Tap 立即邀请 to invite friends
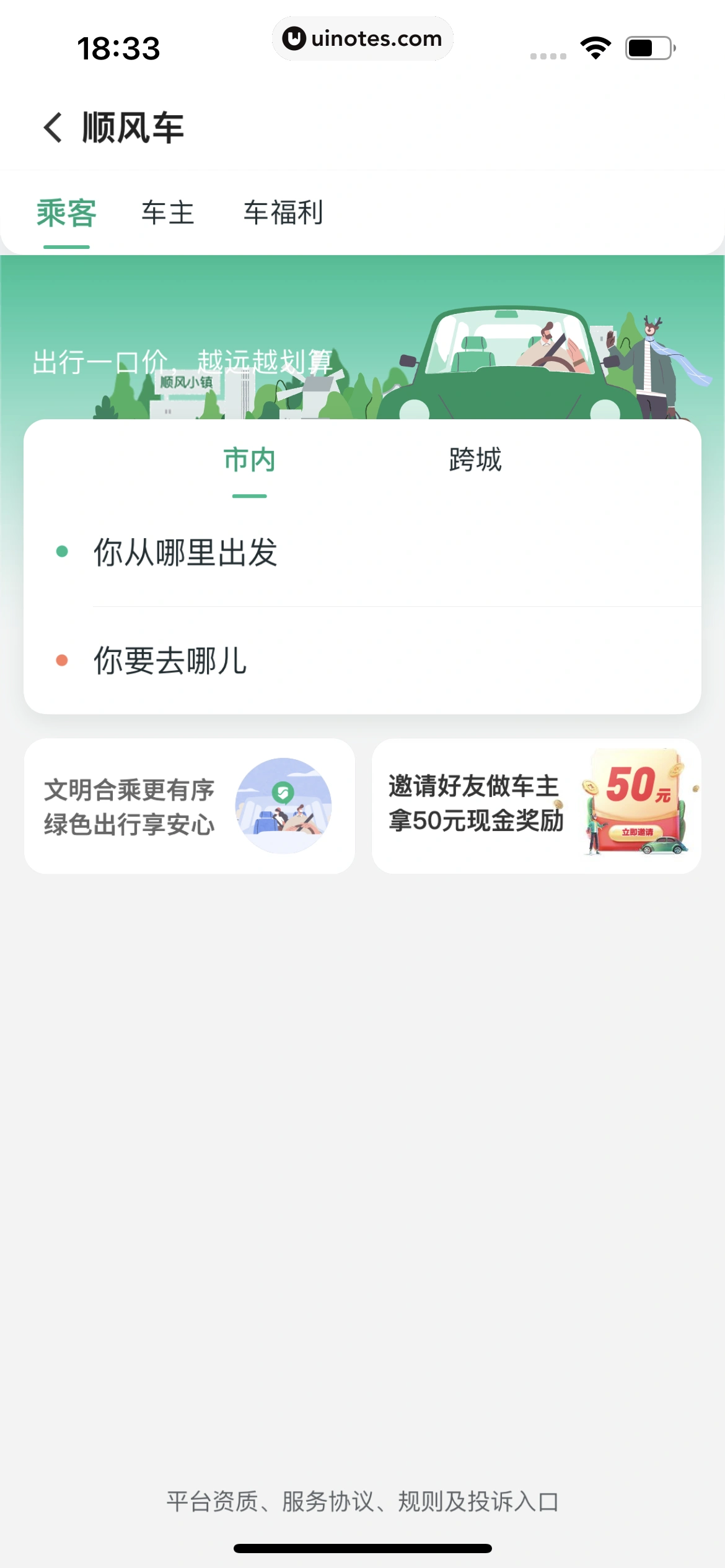The height and width of the screenshot is (1568, 725). [637, 833]
